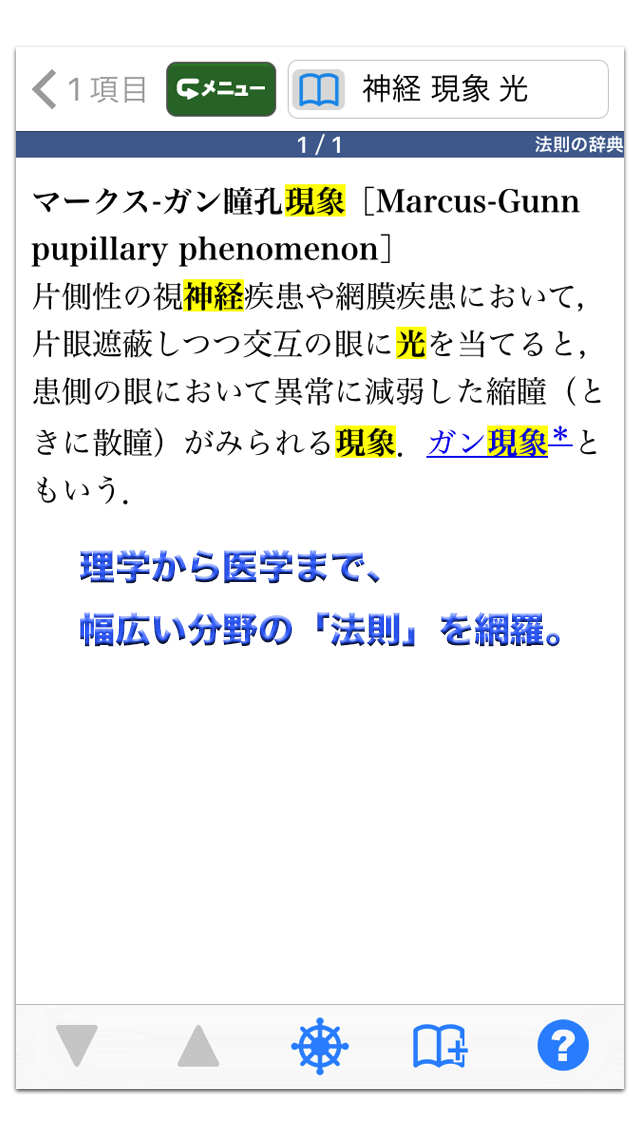Viewport: 640px width, 1136px height.
Task: Tap the book icon in the search box
Action: 318,90
